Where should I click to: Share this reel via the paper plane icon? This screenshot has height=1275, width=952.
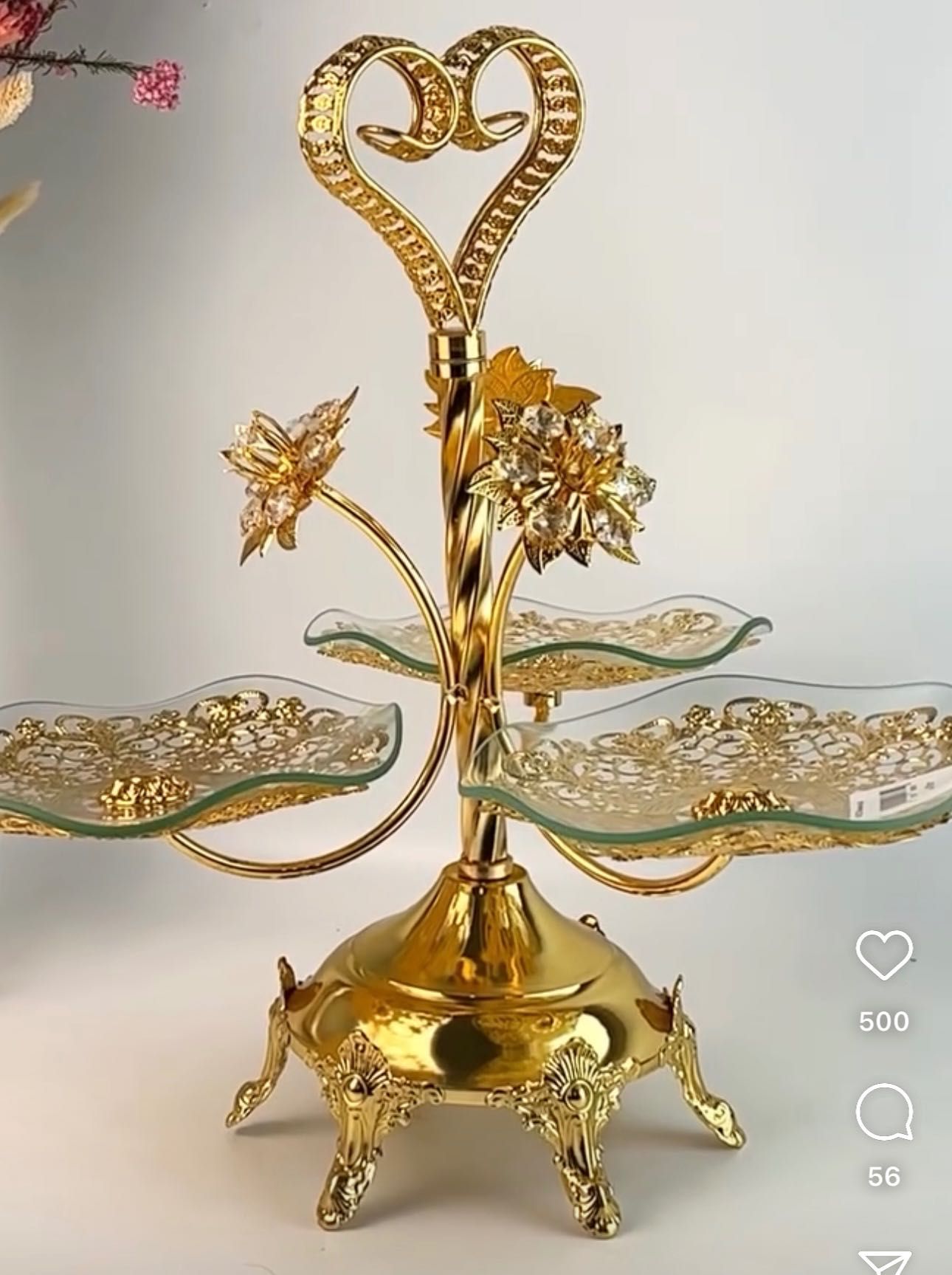tap(884, 1262)
